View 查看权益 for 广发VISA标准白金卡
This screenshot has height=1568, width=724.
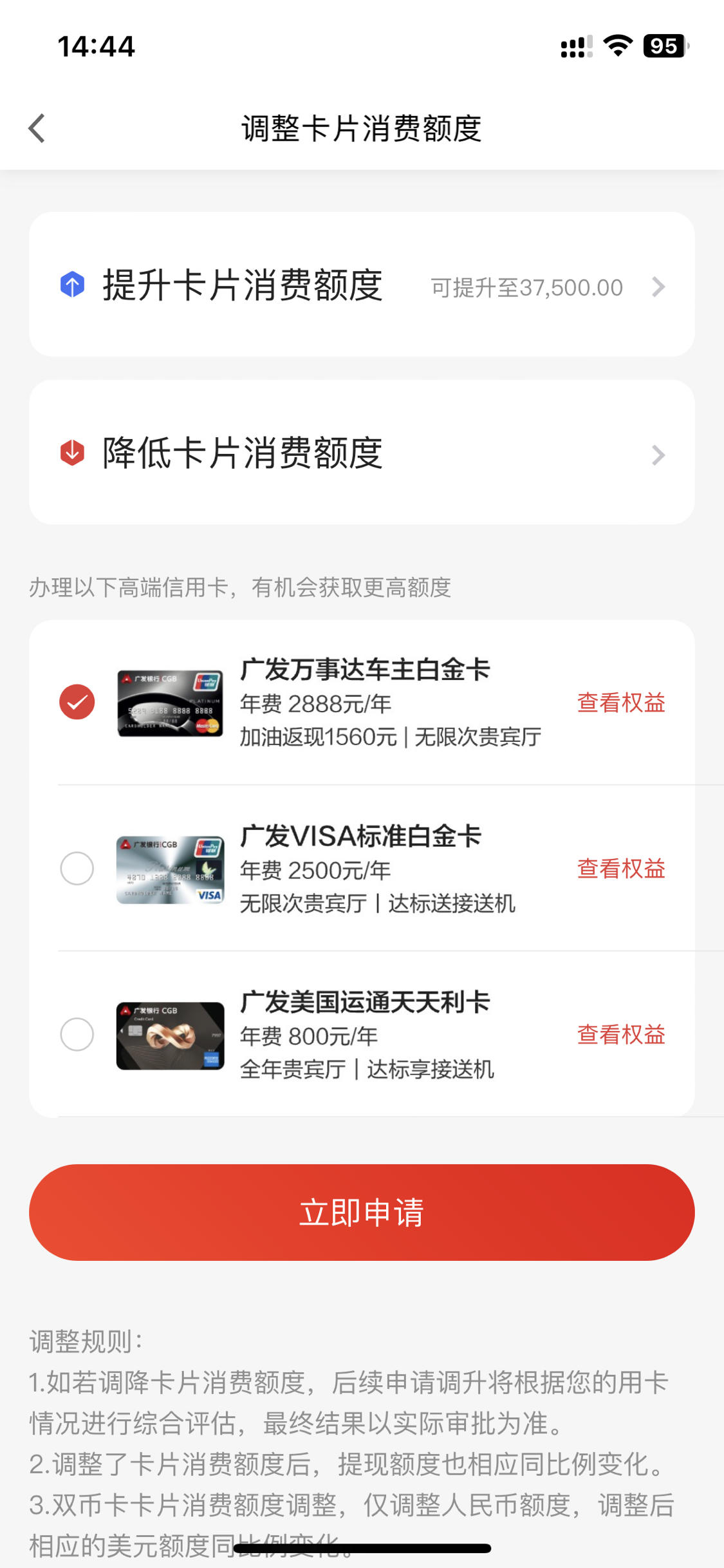621,869
